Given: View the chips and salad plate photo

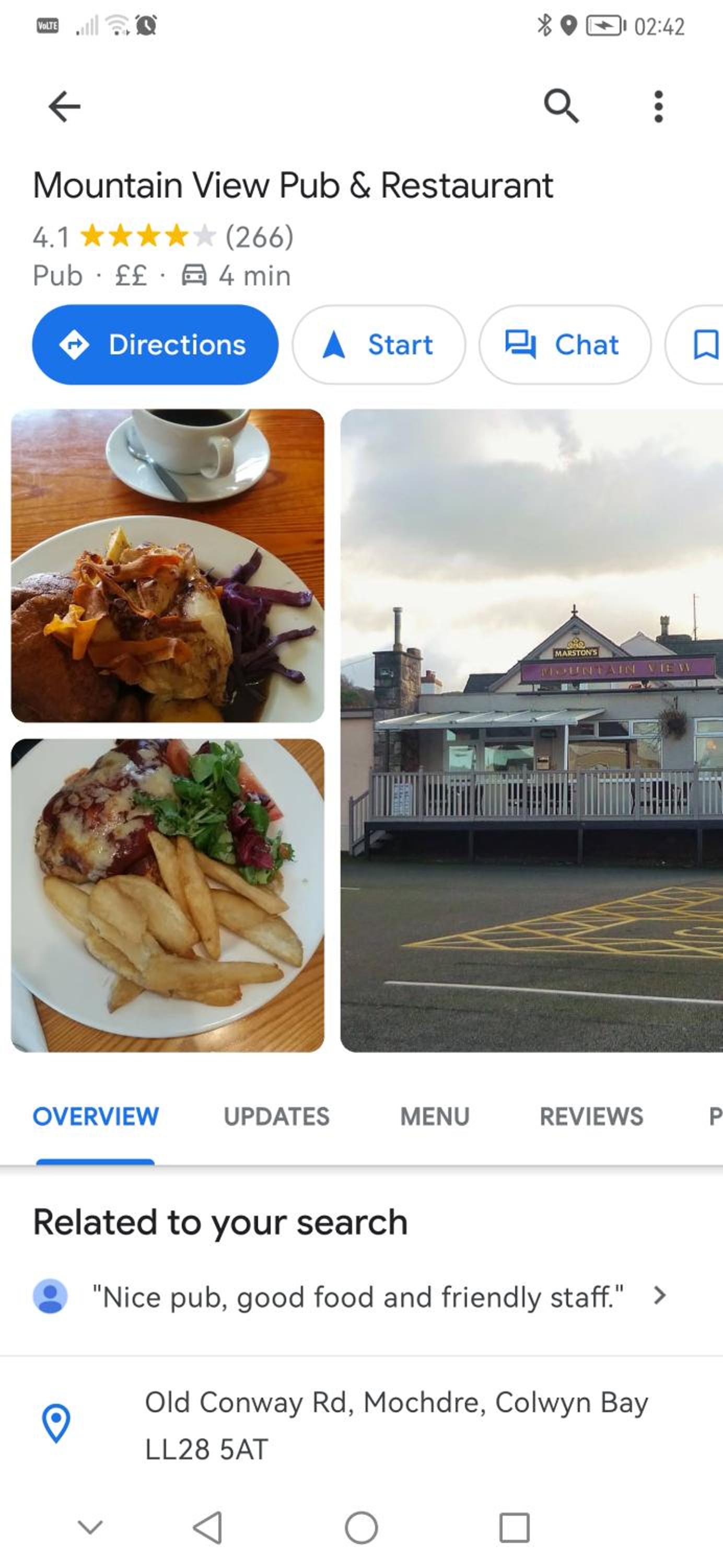Looking at the screenshot, I should [x=167, y=895].
